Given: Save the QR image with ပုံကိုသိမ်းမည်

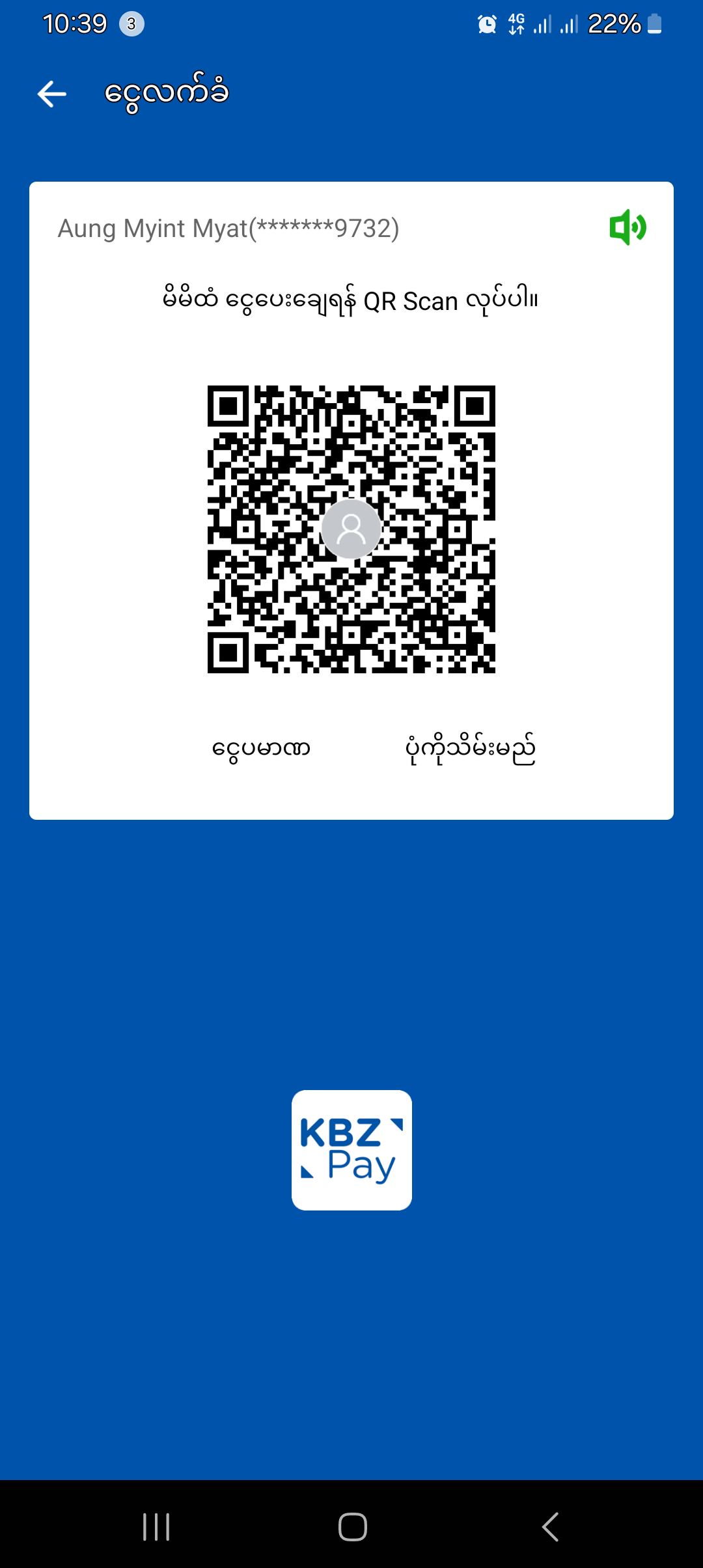Looking at the screenshot, I should [470, 748].
